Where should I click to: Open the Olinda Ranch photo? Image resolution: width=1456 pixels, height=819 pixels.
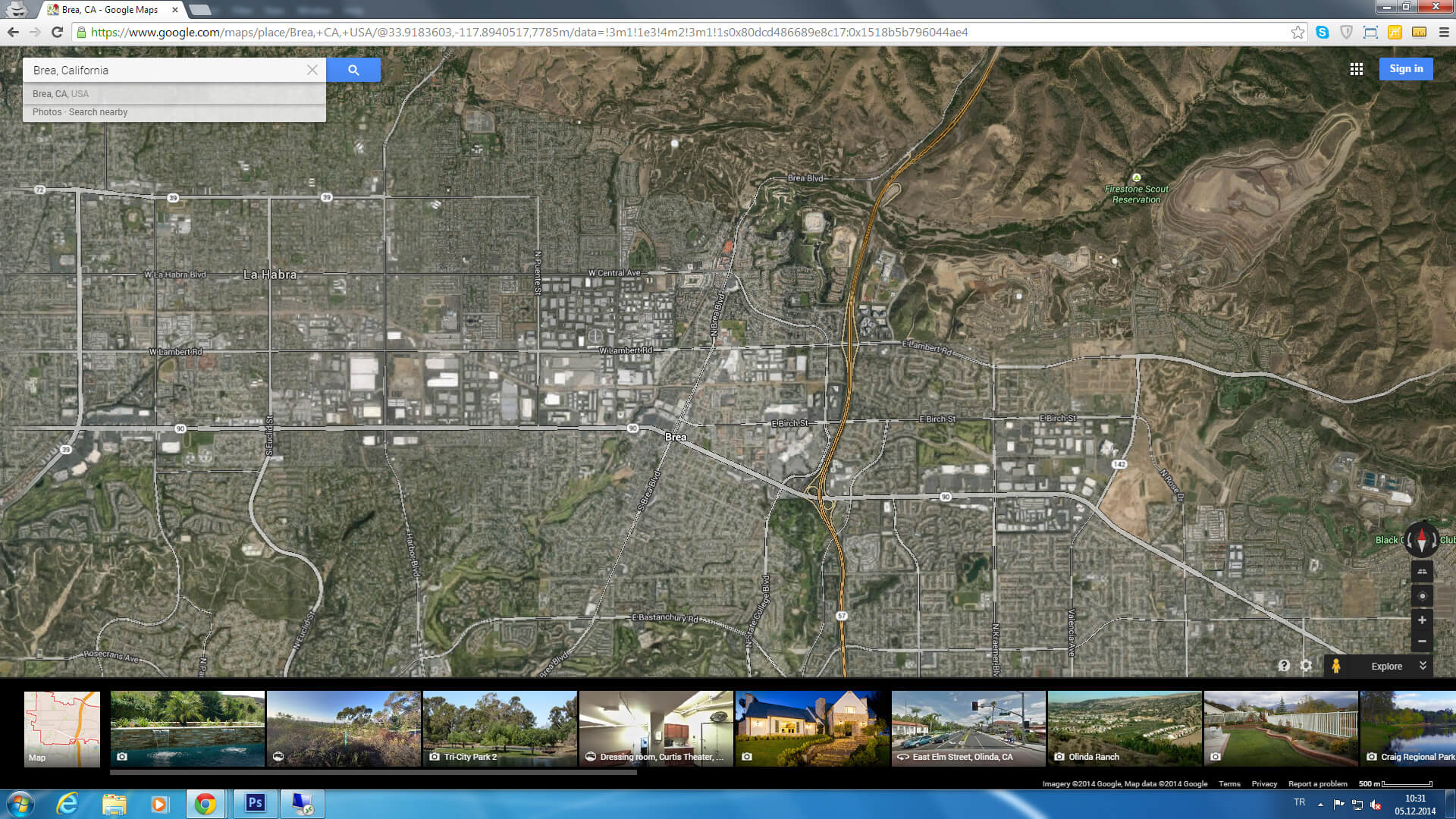(1125, 729)
